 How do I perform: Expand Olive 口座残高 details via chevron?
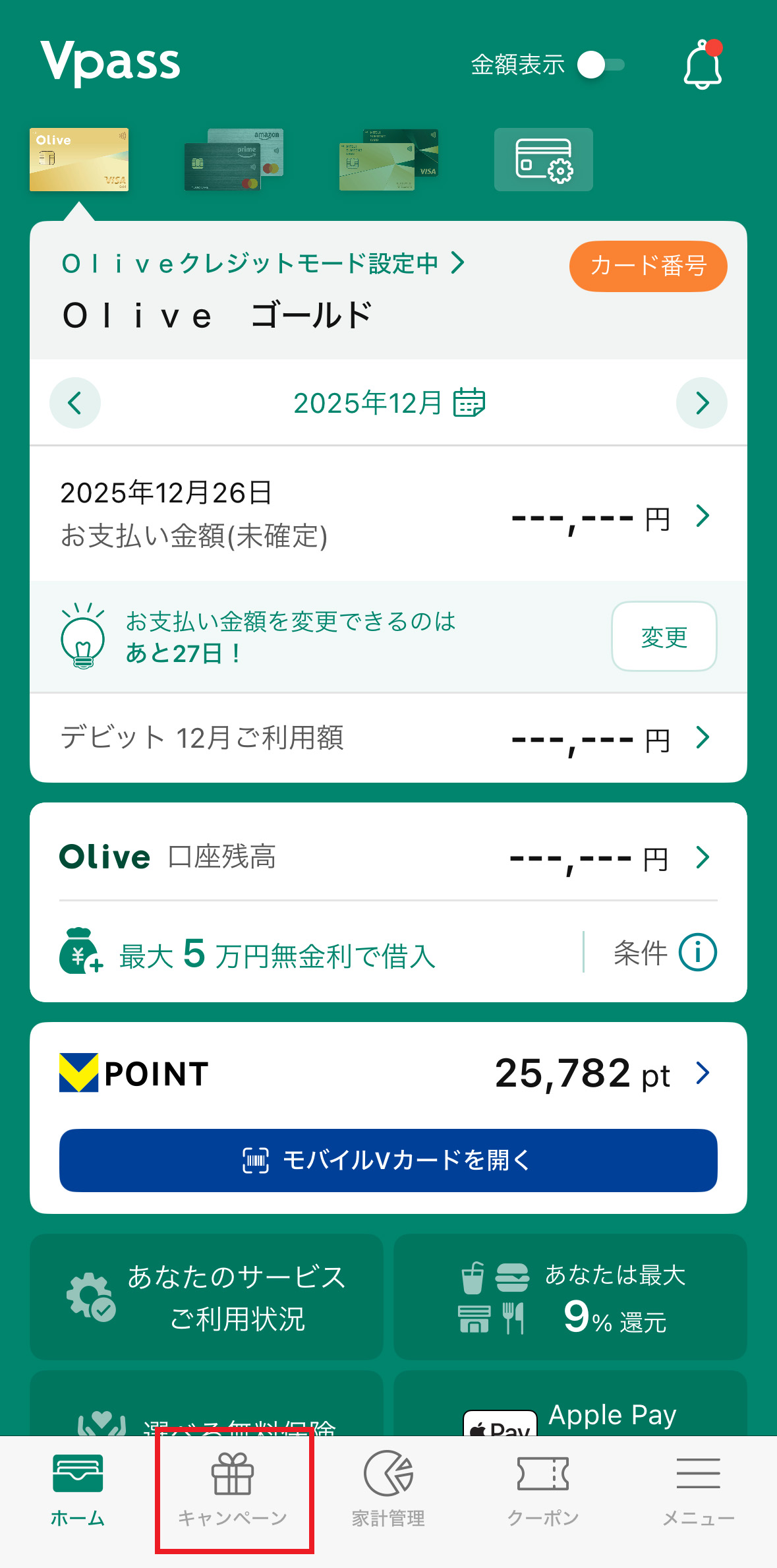point(703,857)
